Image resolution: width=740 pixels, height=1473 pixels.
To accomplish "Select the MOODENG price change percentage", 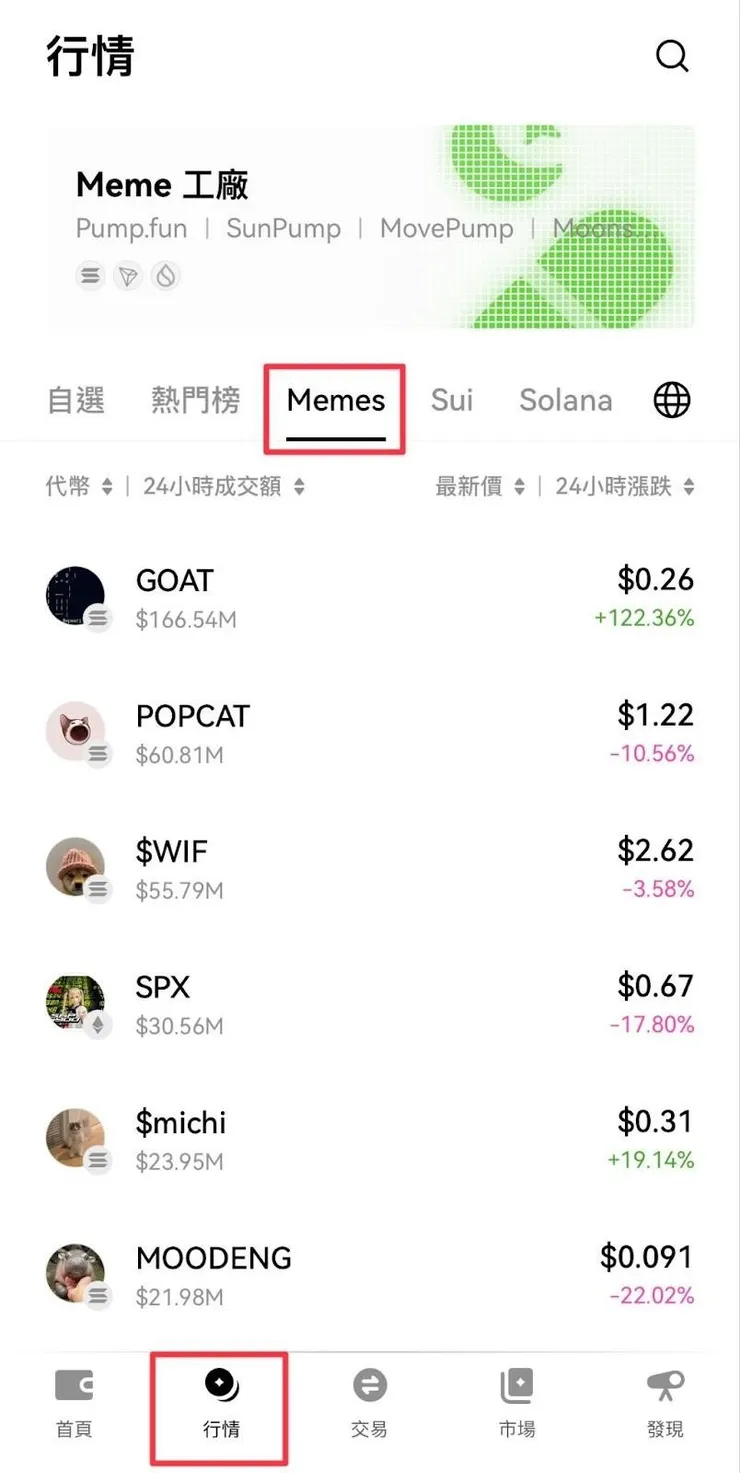I will coord(650,1297).
